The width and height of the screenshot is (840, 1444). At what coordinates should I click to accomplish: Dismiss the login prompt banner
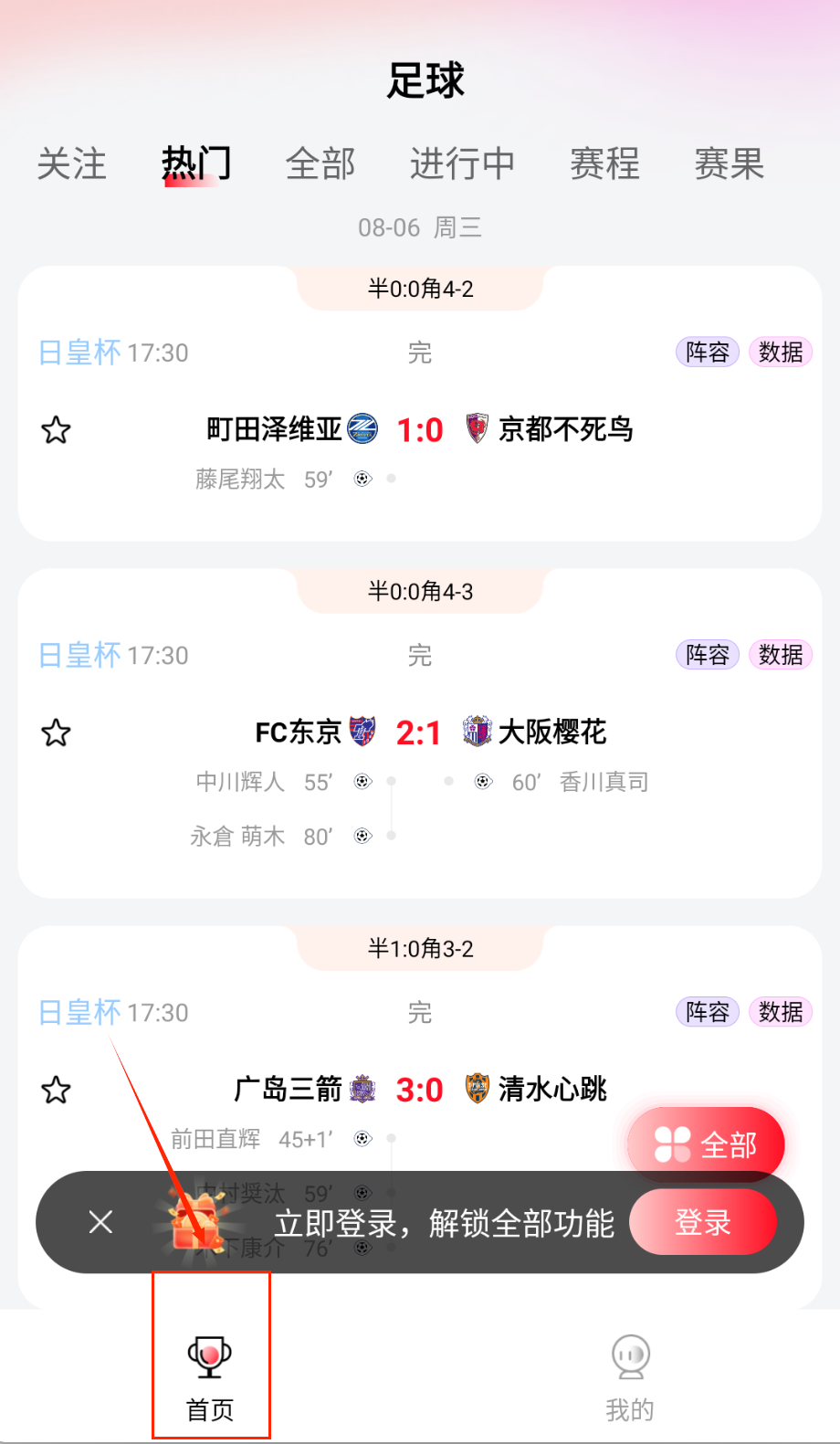pyautogui.click(x=101, y=1222)
